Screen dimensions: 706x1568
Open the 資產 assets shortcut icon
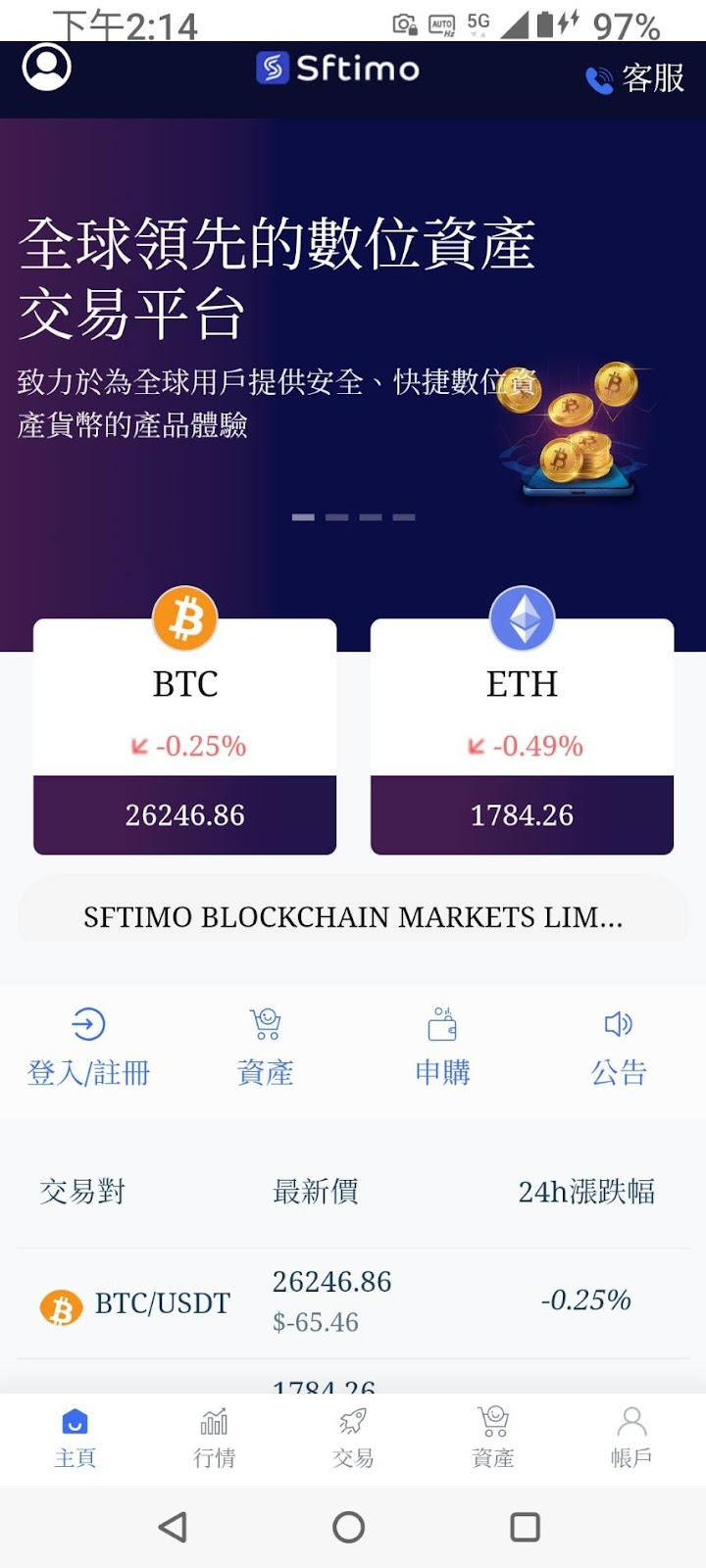[263, 1024]
